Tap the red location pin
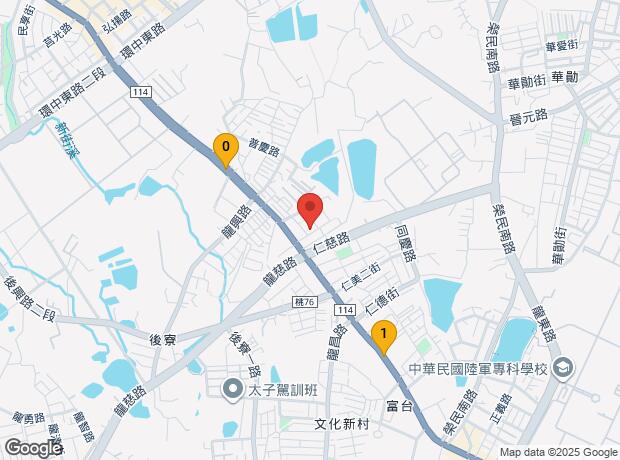620x460 pixels. click(310, 209)
